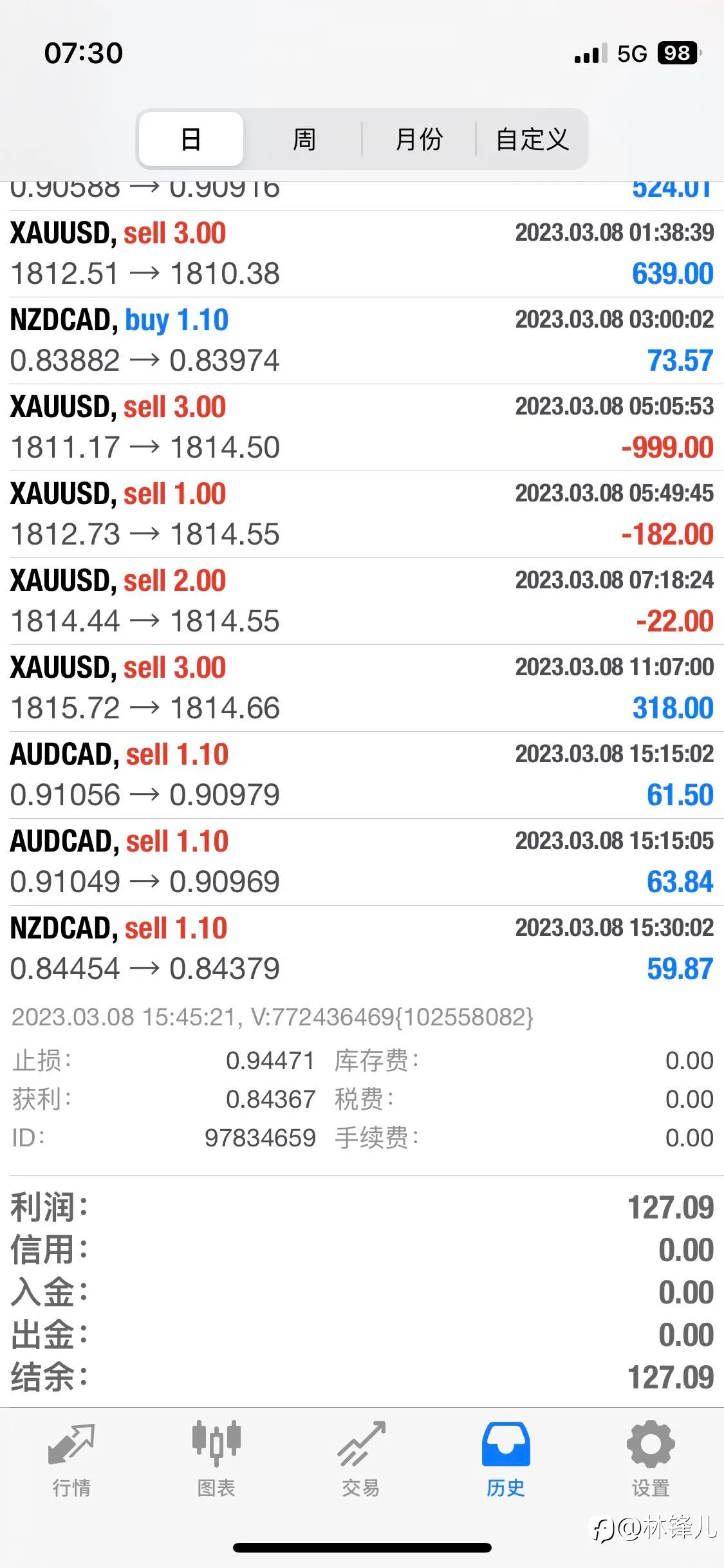Expand XAUUSD sell 2.00 trade losing -22.00
The image size is (724, 1568).
coord(362,601)
